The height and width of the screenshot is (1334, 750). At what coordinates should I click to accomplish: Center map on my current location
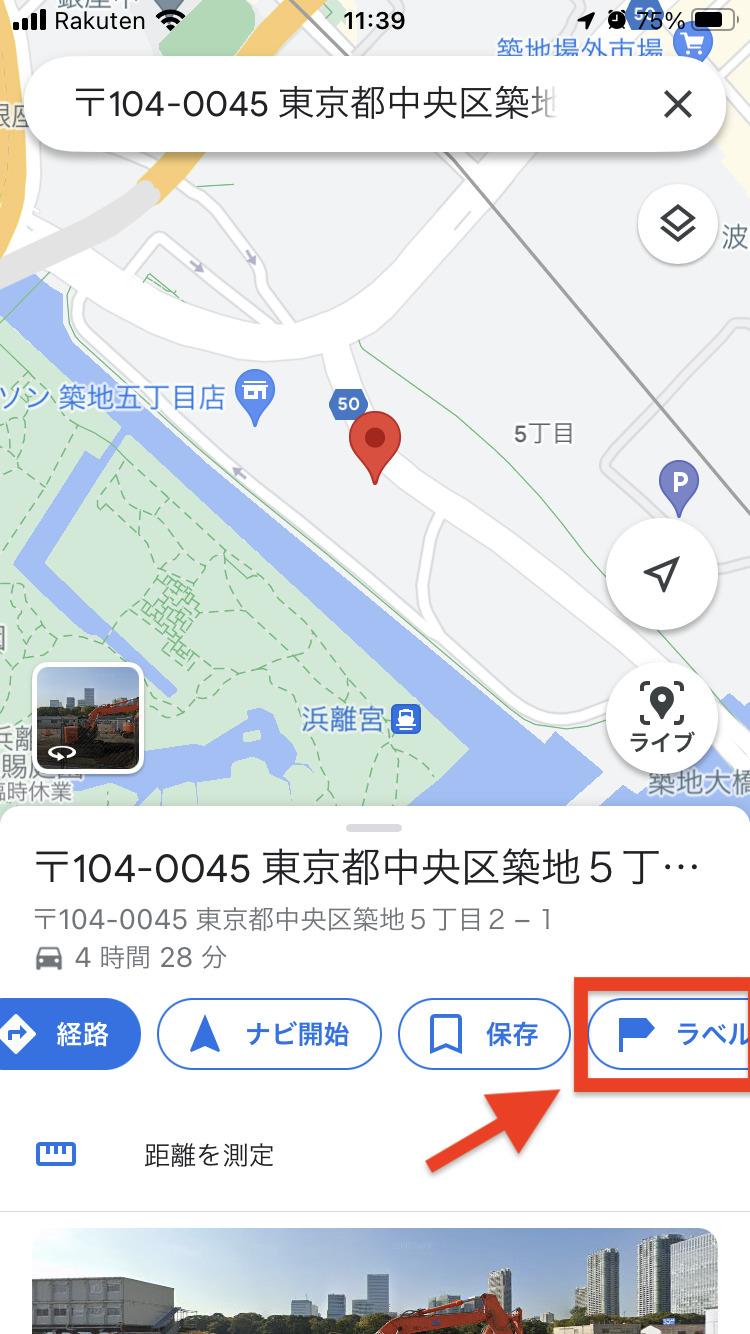pos(661,574)
